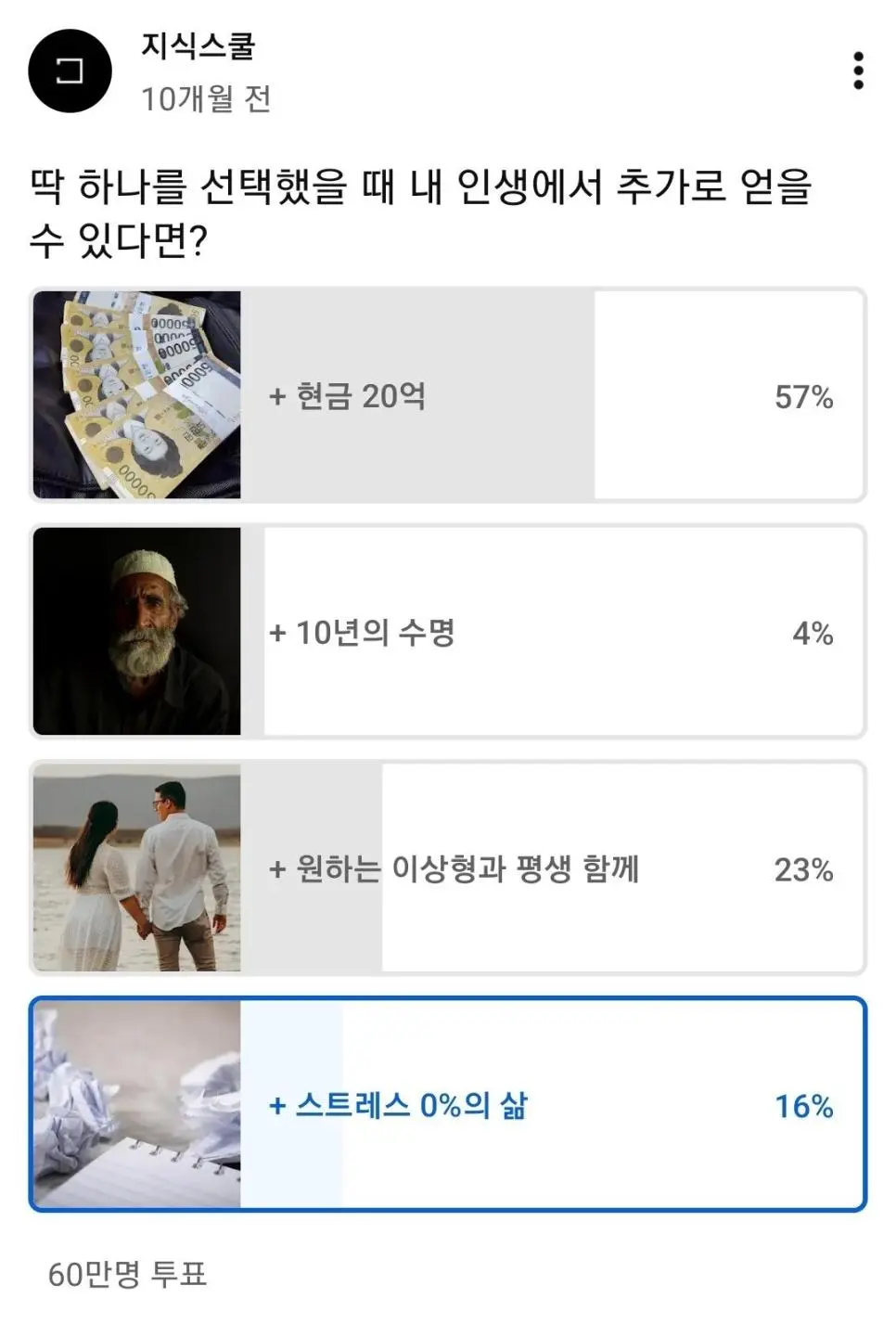This screenshot has height=1324, width=896.
Task: Tap the + 스트레스 0%의 삶 option
Action: pos(448,1104)
